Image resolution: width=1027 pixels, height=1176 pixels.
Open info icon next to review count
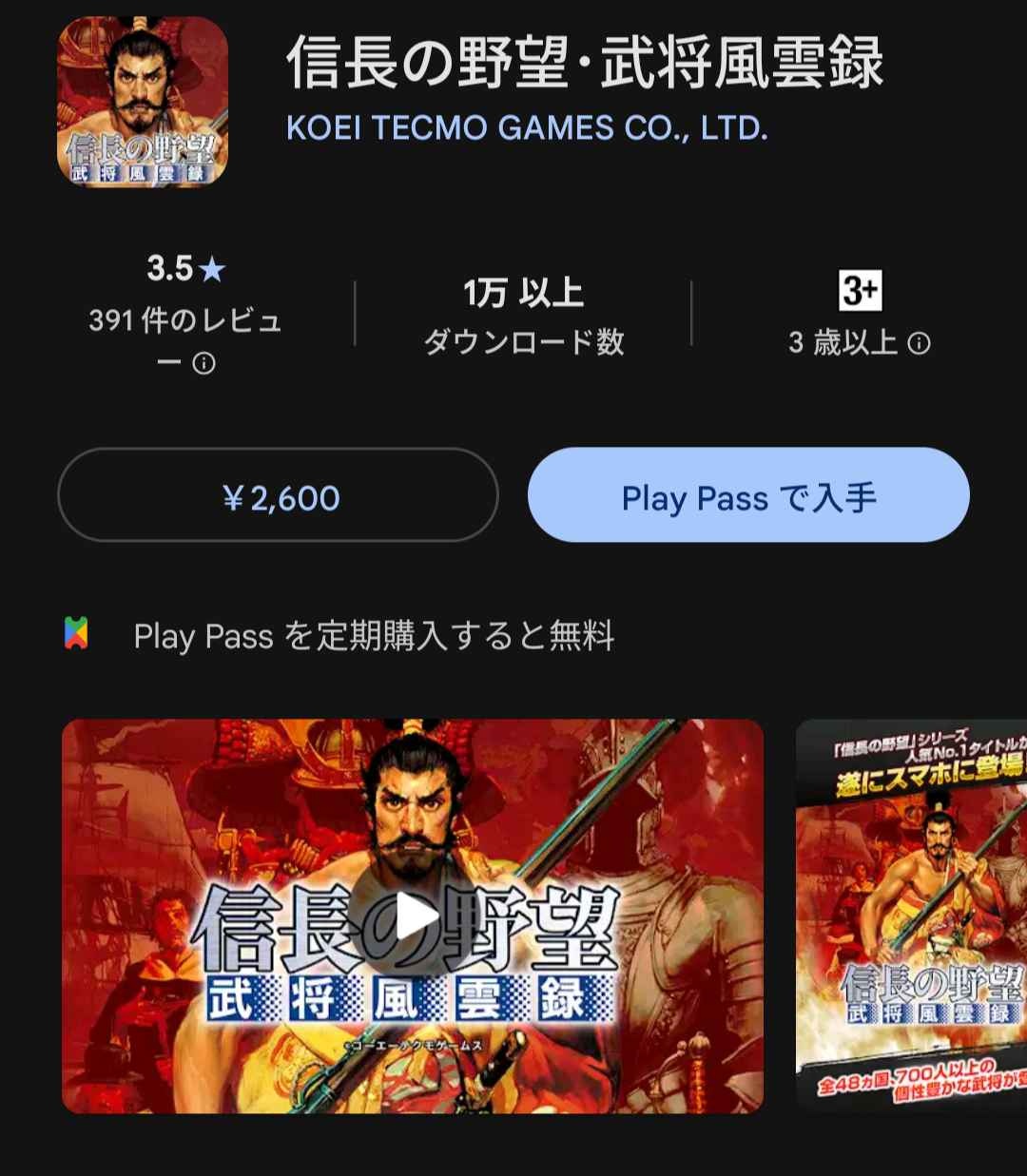pos(203,363)
